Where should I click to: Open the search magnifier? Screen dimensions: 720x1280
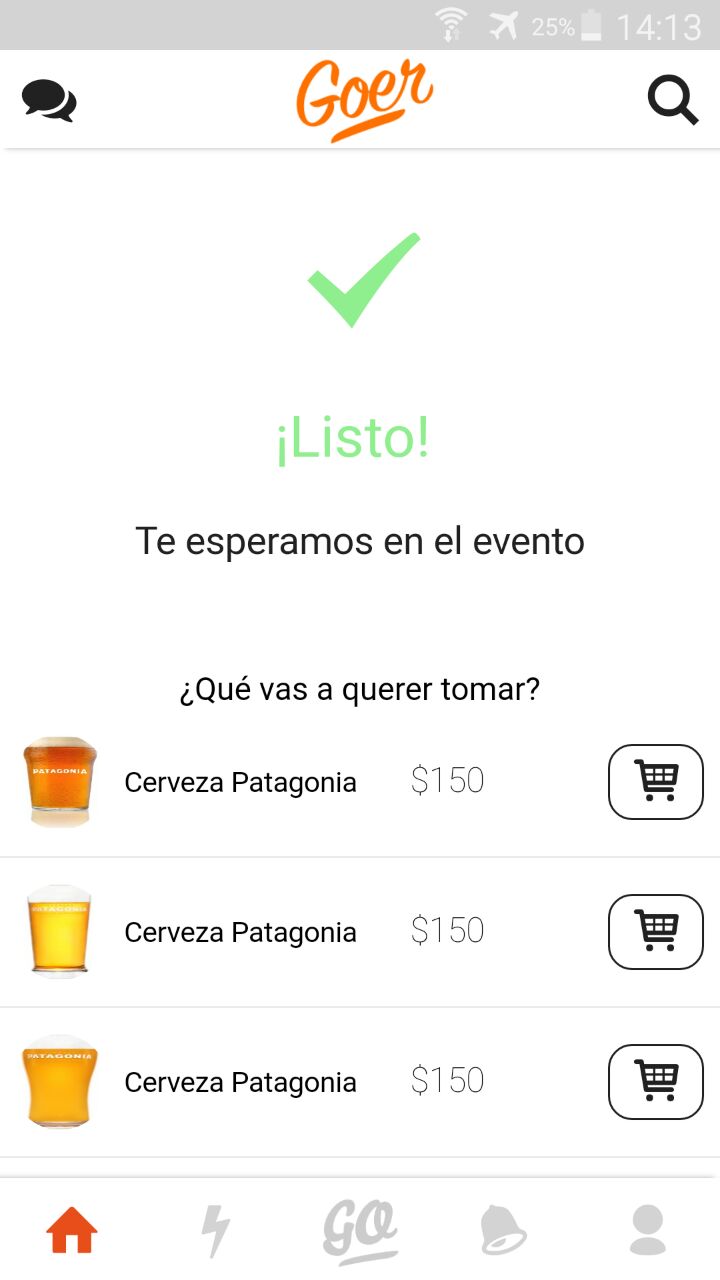[672, 100]
